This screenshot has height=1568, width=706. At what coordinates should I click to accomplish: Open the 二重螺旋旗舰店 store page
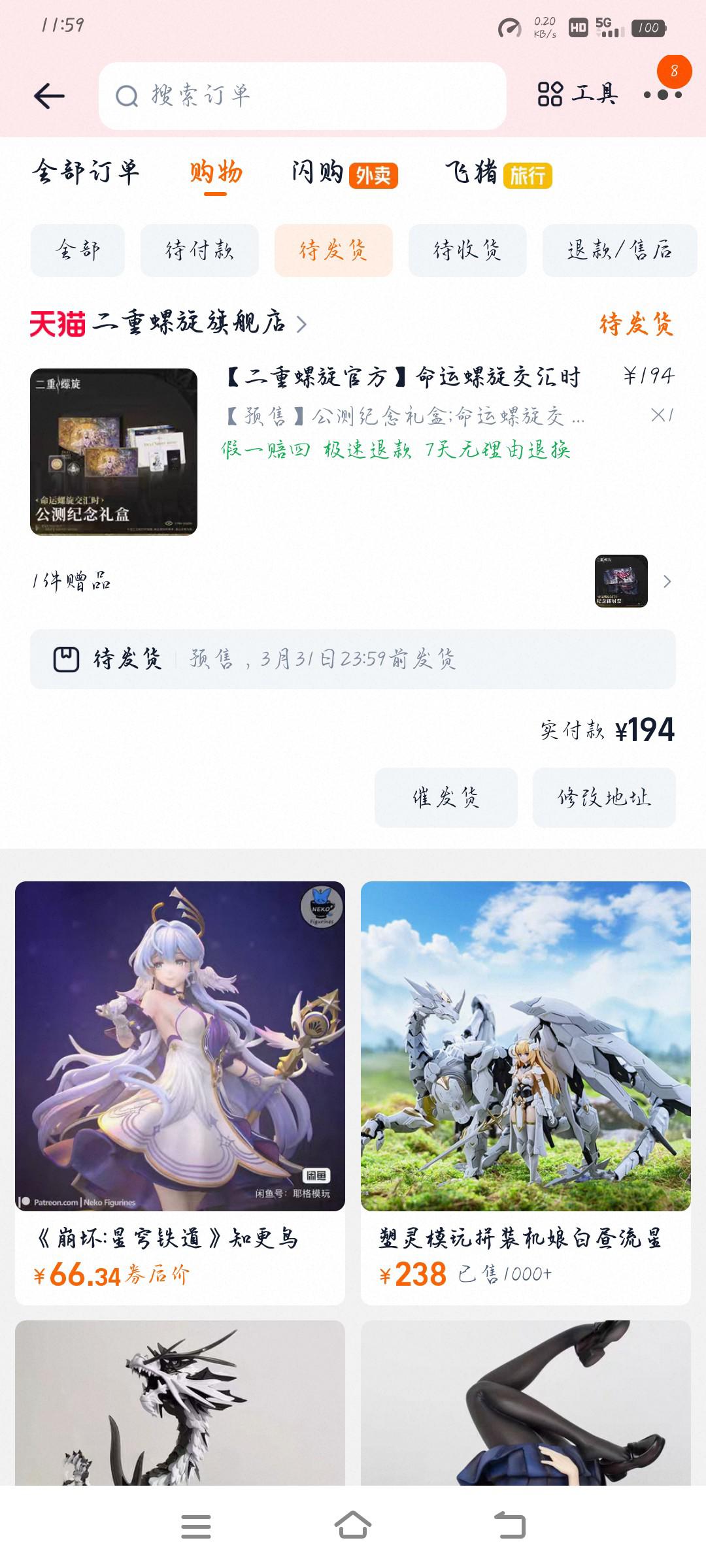point(190,323)
